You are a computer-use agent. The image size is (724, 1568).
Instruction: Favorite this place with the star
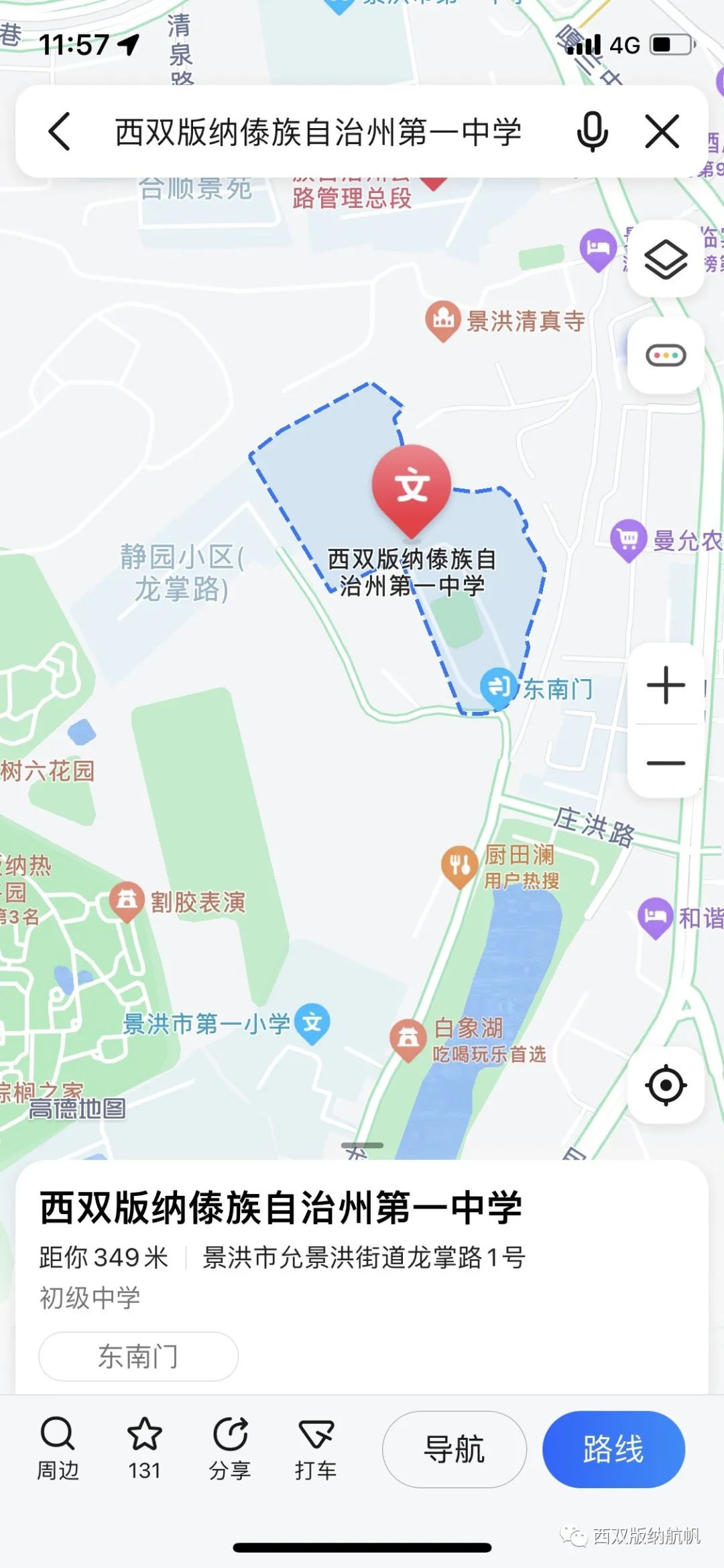click(x=144, y=1449)
